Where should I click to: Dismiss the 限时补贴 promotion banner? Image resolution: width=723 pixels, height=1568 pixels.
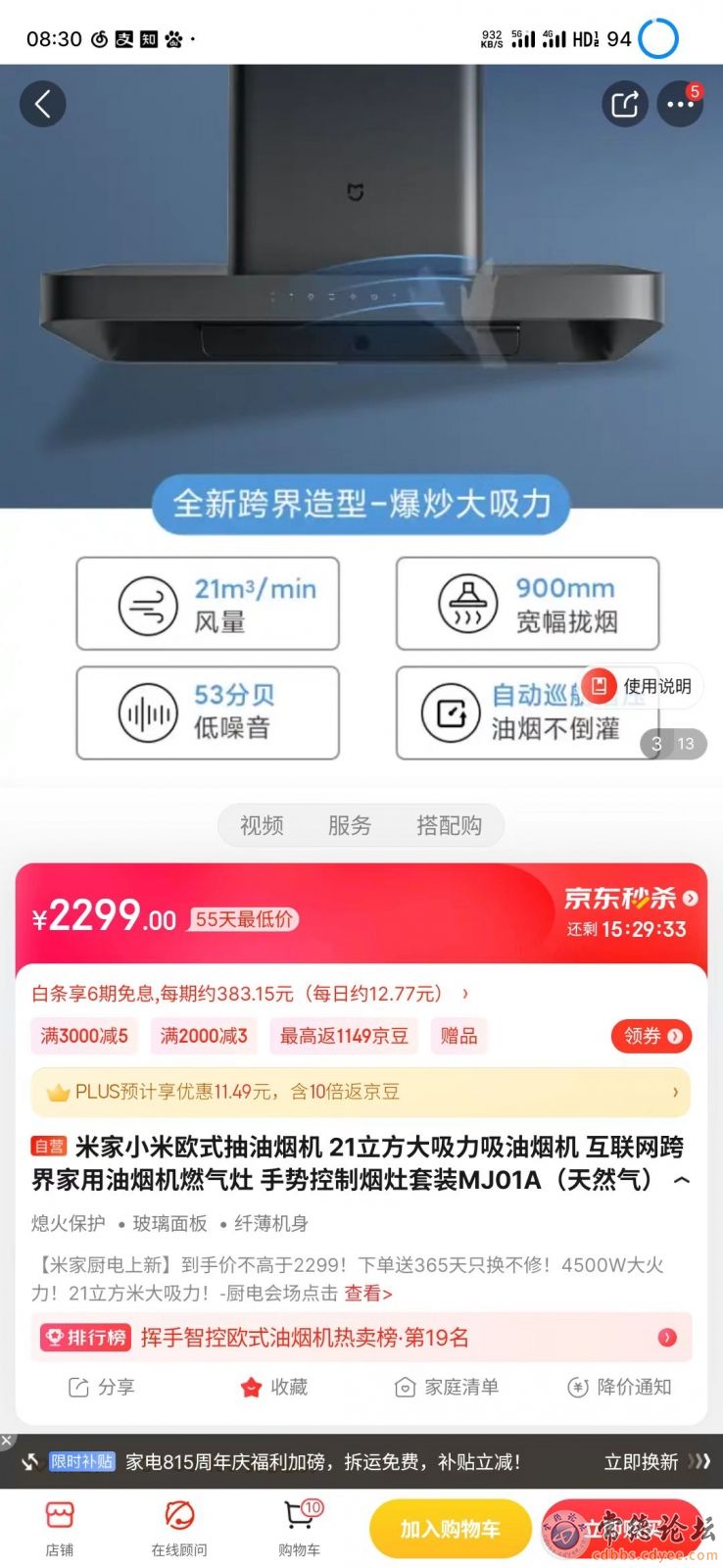pyautogui.click(x=7, y=1440)
